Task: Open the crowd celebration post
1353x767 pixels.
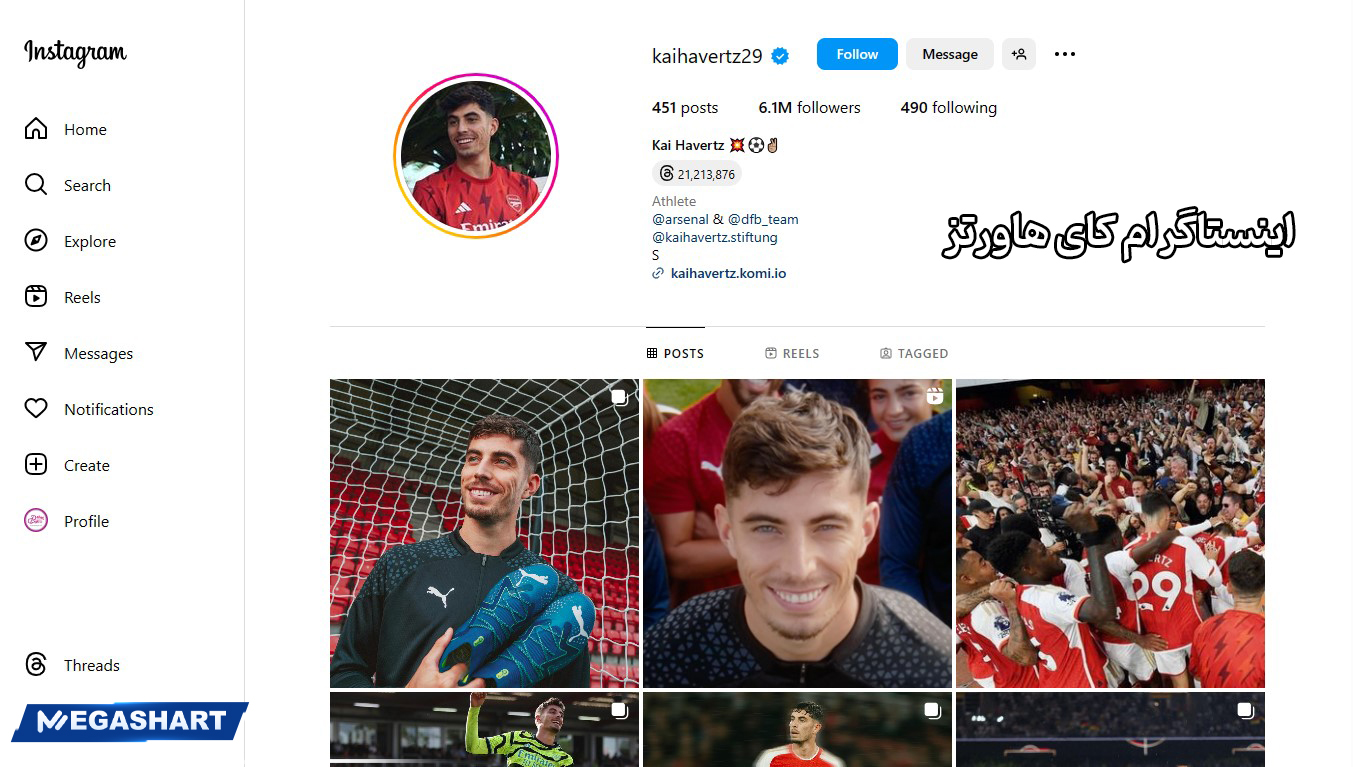Action: [x=1110, y=533]
